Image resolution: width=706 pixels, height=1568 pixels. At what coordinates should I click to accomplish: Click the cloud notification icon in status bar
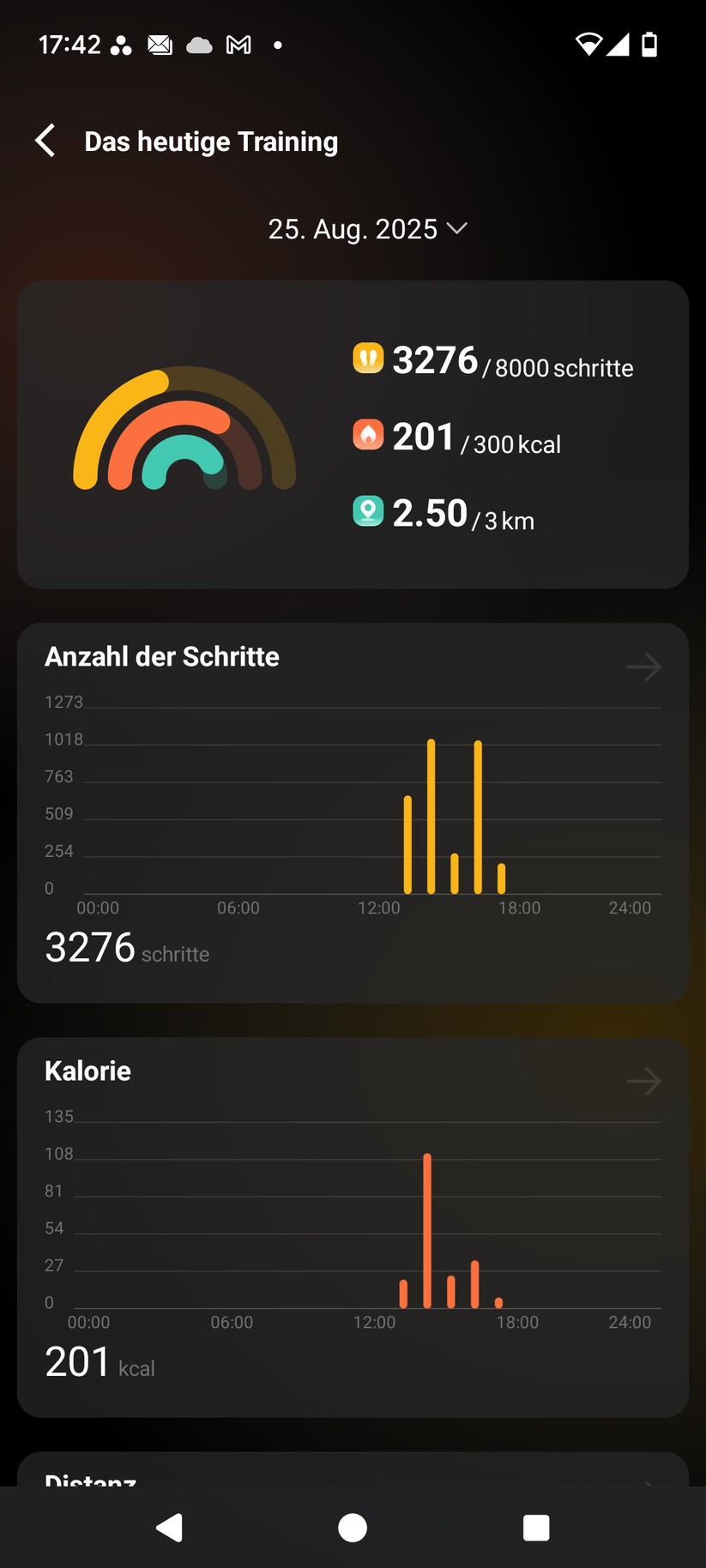[x=198, y=45]
